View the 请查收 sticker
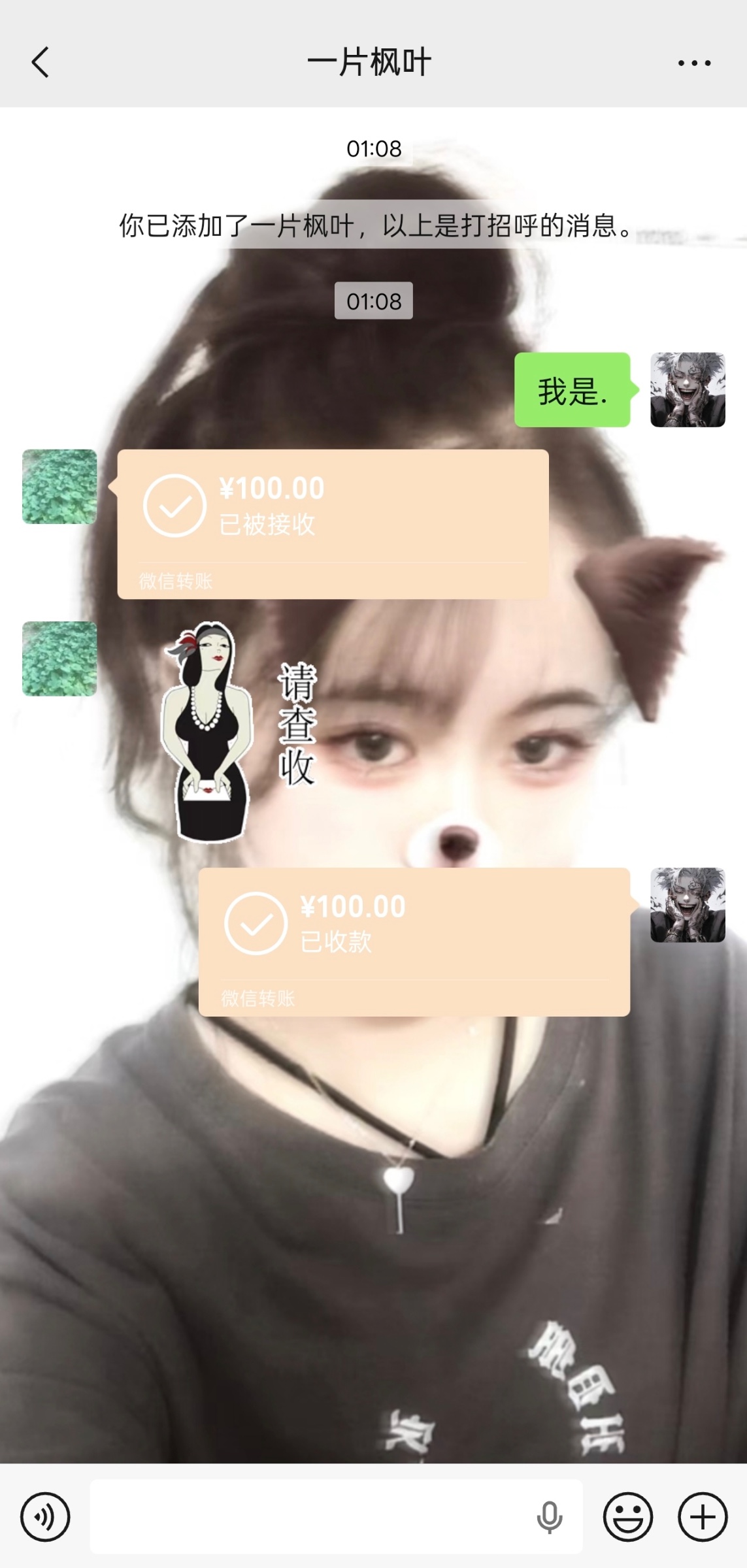The width and height of the screenshot is (747, 1568). (239, 732)
